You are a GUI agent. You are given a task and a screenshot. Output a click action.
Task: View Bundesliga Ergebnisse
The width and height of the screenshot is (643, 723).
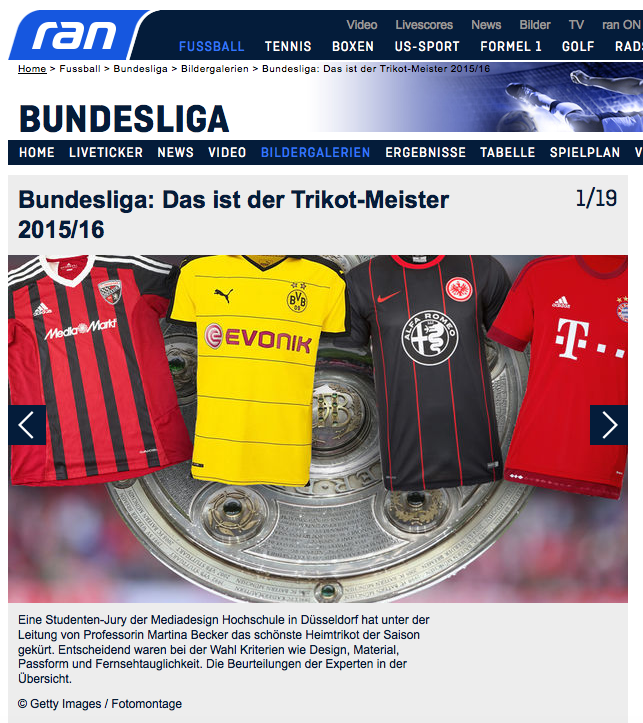[425, 153]
